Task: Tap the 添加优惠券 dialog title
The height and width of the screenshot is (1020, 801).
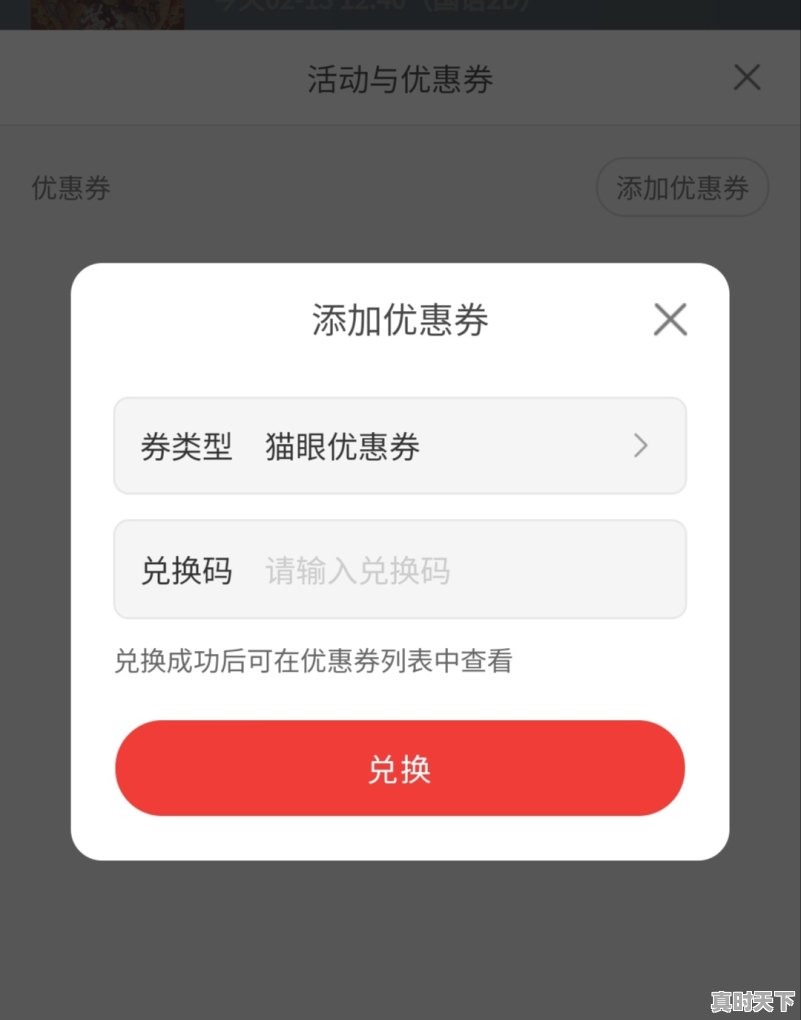Action: (x=400, y=321)
